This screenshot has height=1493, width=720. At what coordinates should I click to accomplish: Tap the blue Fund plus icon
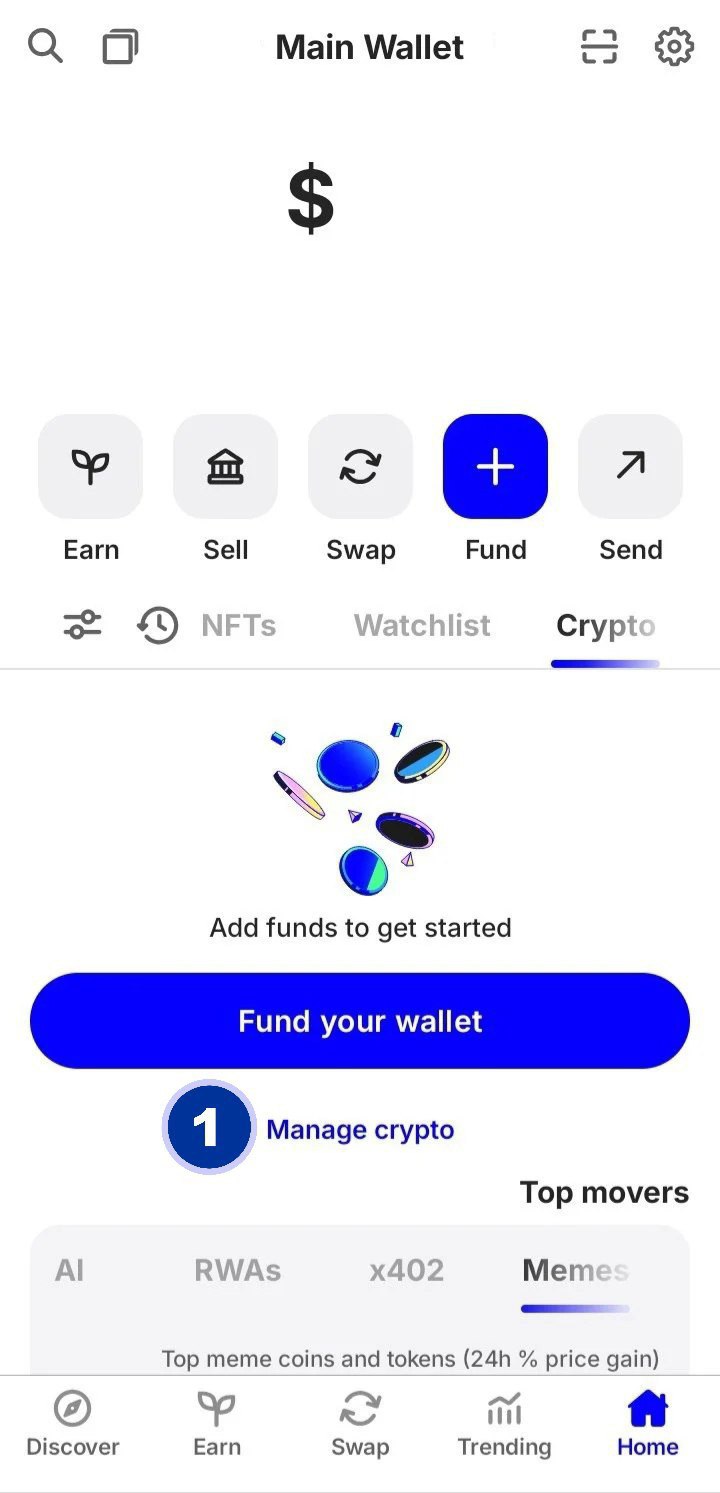pos(494,466)
